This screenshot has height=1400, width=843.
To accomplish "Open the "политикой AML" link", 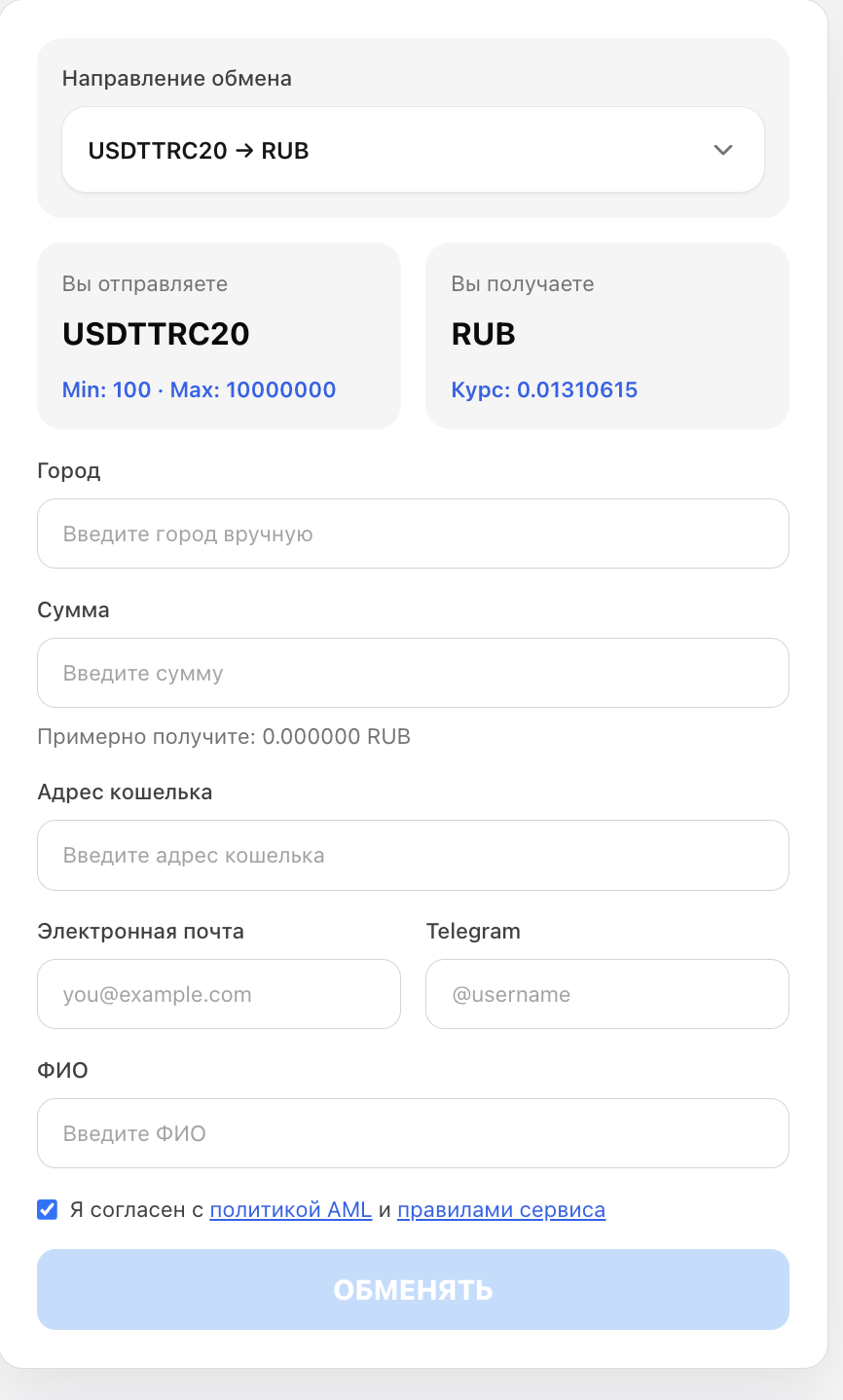I will pos(291,1210).
